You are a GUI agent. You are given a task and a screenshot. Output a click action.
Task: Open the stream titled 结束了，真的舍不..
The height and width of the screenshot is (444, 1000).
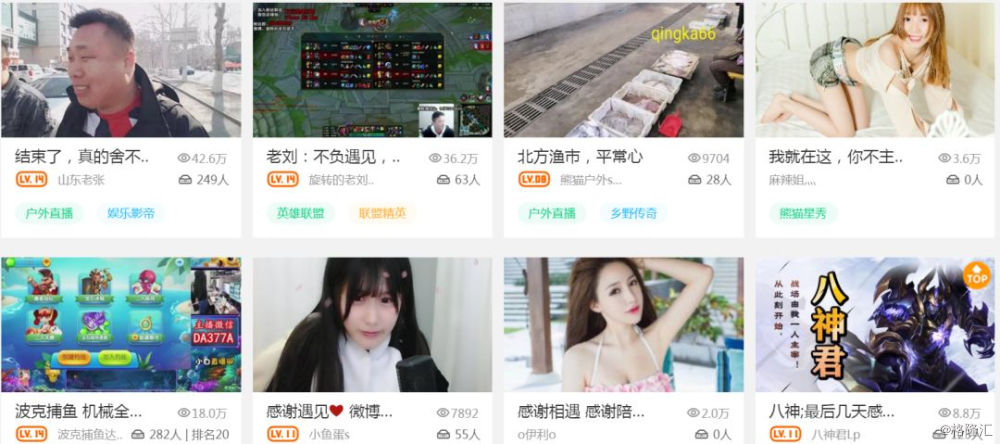pyautogui.click(x=120, y=69)
